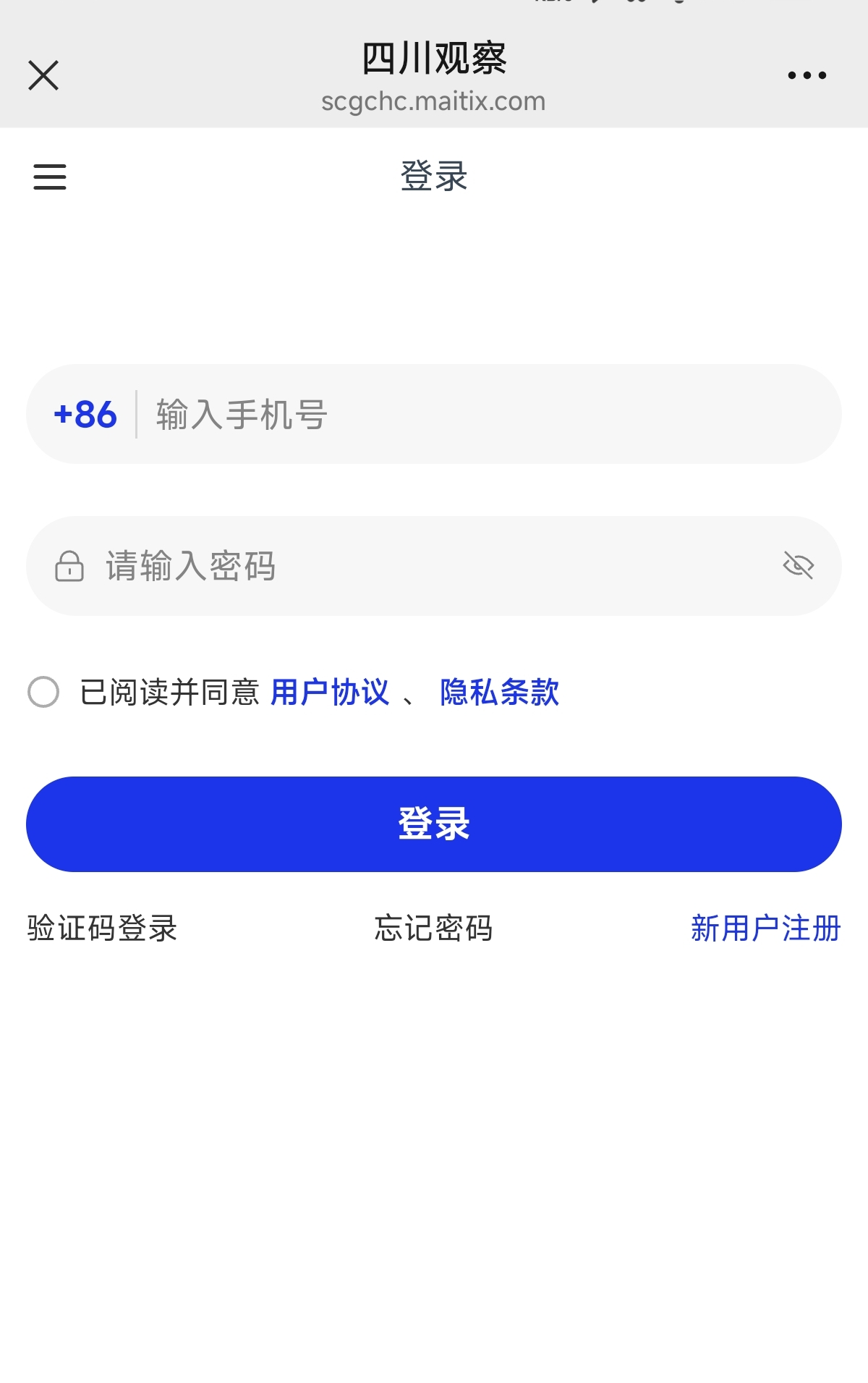Click the site address scgchc.maitix.com
The height and width of the screenshot is (1383, 868).
434,101
